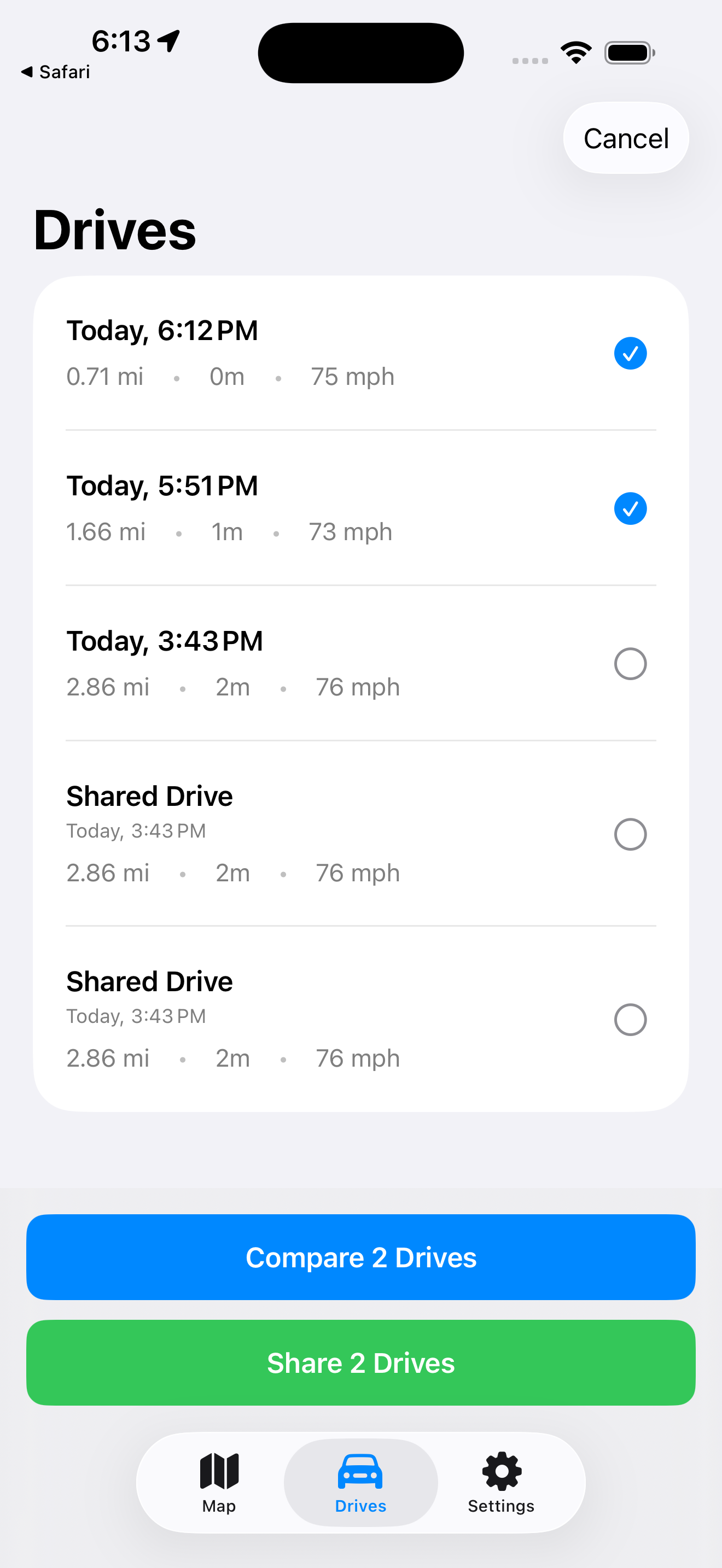Select the second Shared Drive circle

[630, 1020]
